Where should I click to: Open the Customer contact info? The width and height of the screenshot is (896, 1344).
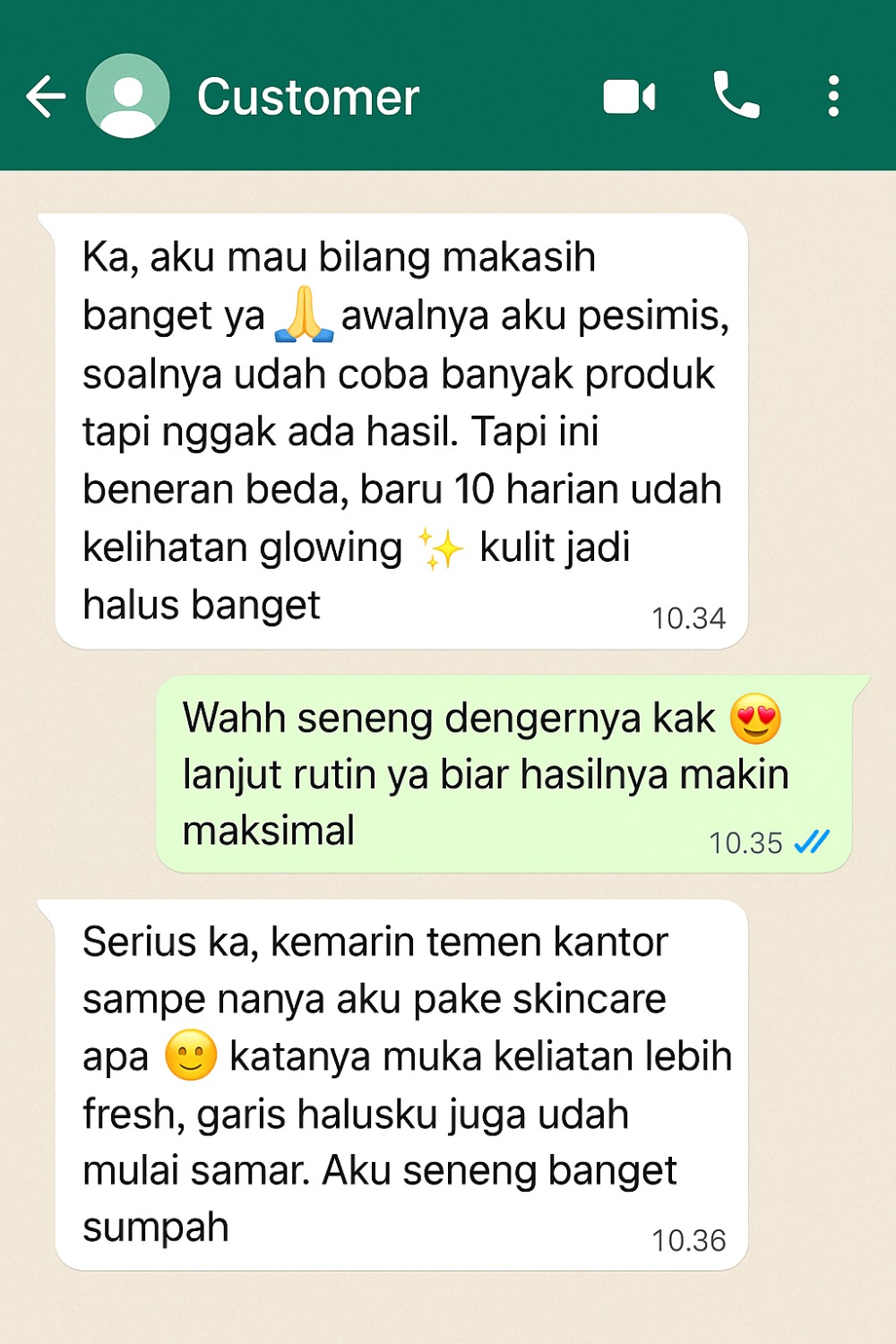tap(308, 97)
